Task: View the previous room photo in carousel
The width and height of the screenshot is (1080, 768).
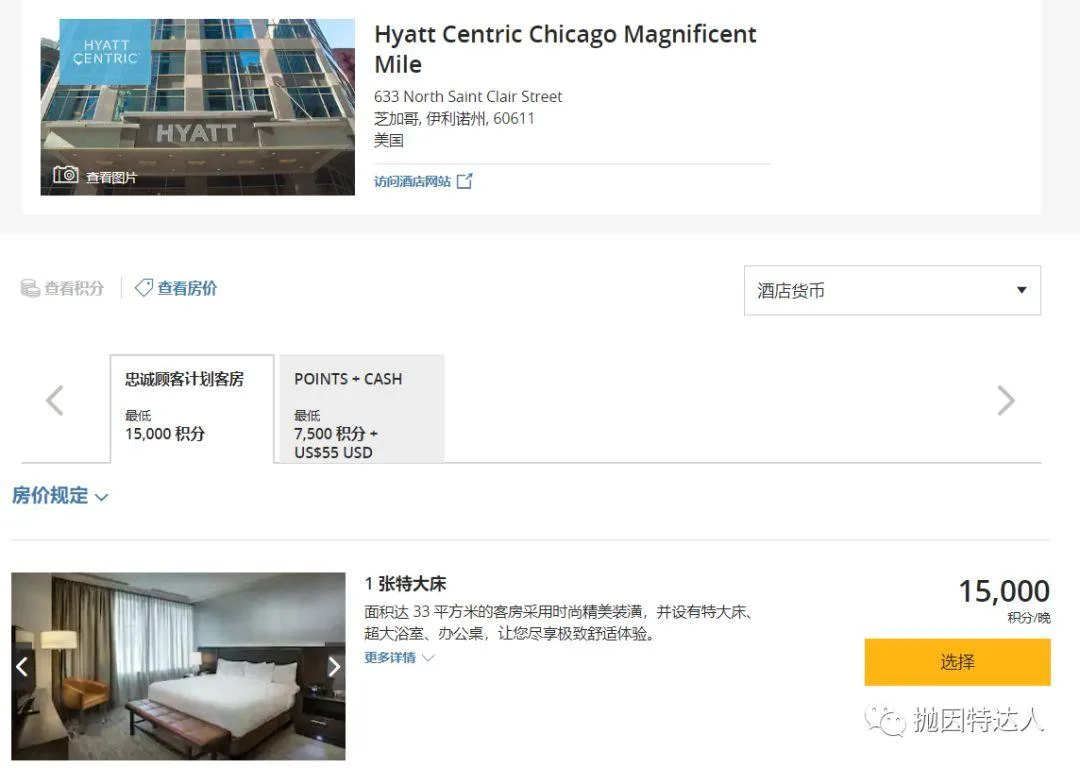Action: (22, 667)
